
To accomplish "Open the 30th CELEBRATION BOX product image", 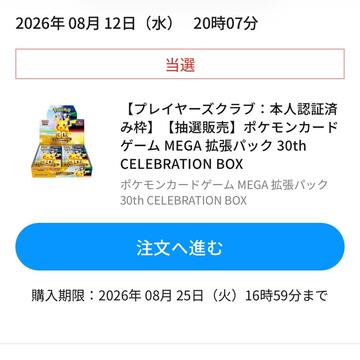I will [x=63, y=141].
